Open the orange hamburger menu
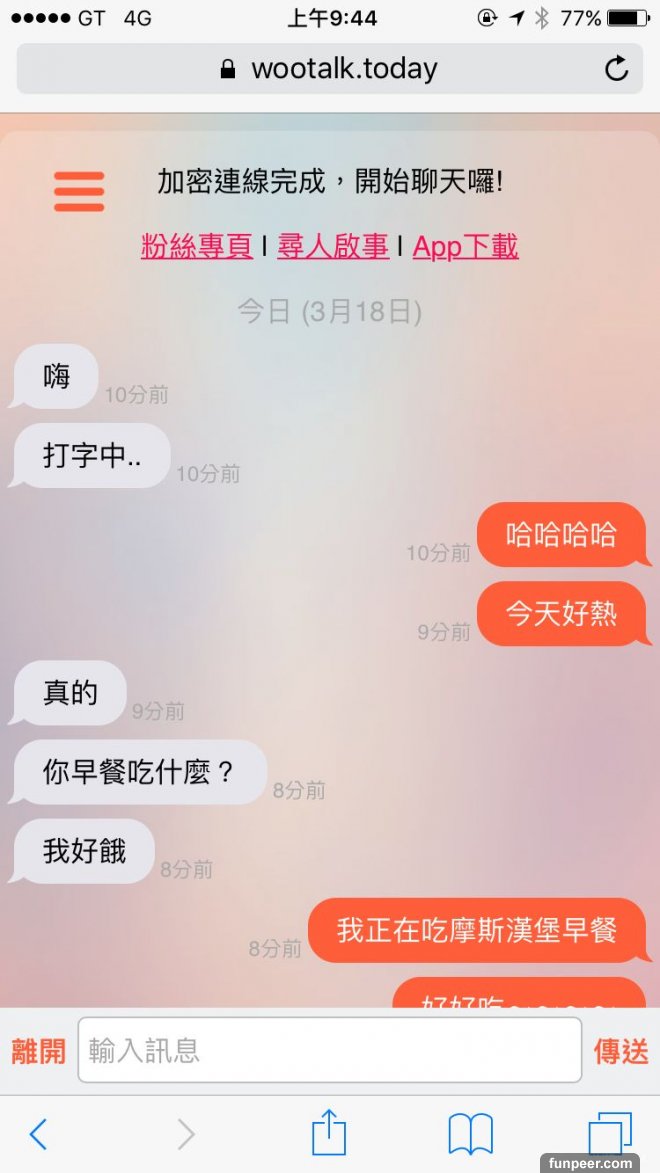Screen dimensions: 660x1173 79,191
